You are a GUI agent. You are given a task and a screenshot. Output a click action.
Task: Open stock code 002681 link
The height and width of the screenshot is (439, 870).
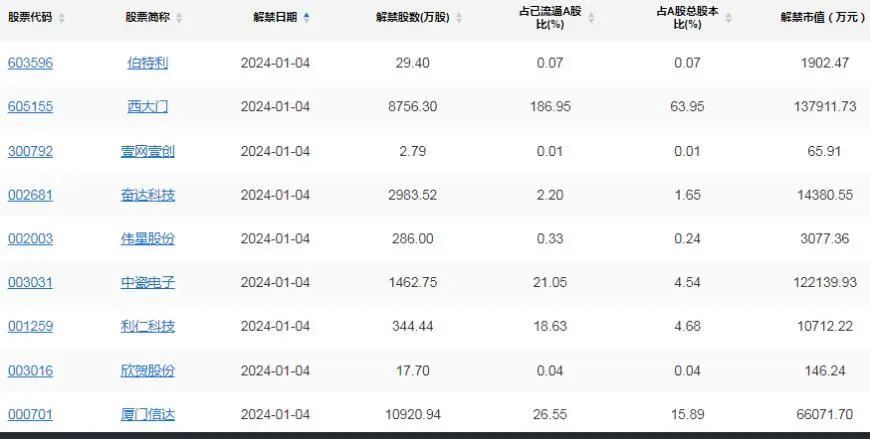[30, 195]
